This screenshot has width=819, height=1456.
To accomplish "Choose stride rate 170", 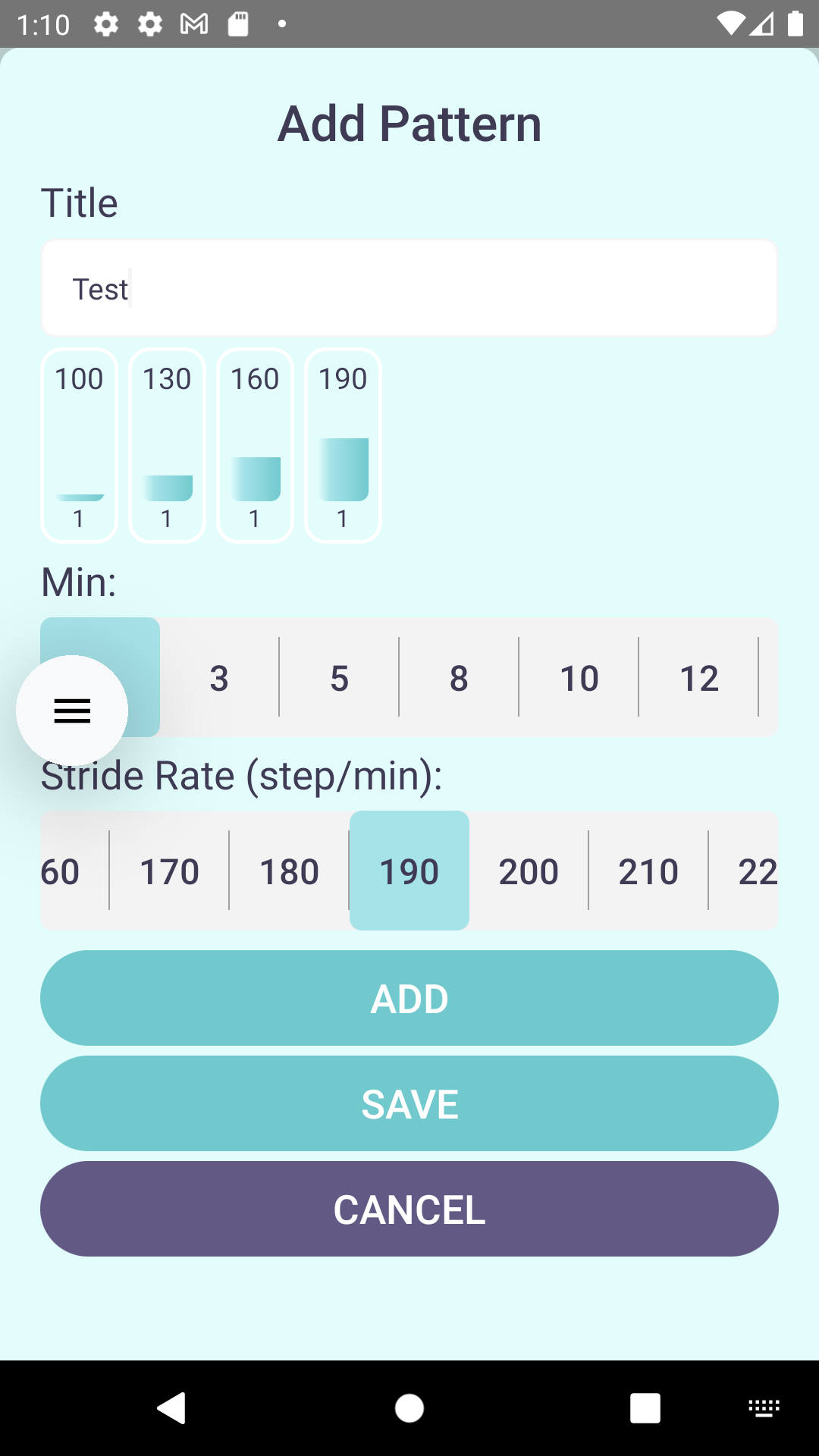I will [x=169, y=871].
